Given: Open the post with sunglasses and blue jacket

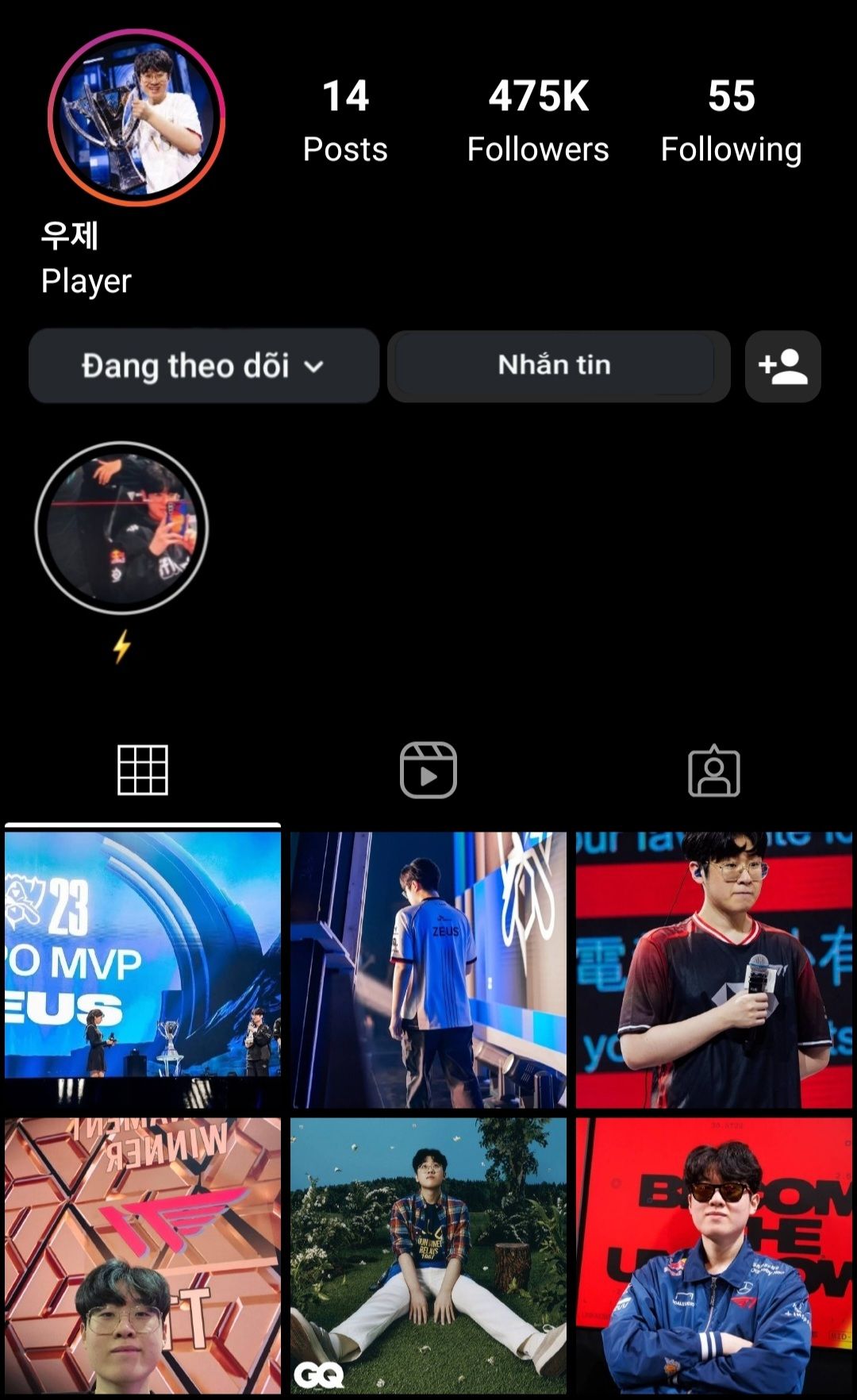Looking at the screenshot, I should [x=714, y=1256].
